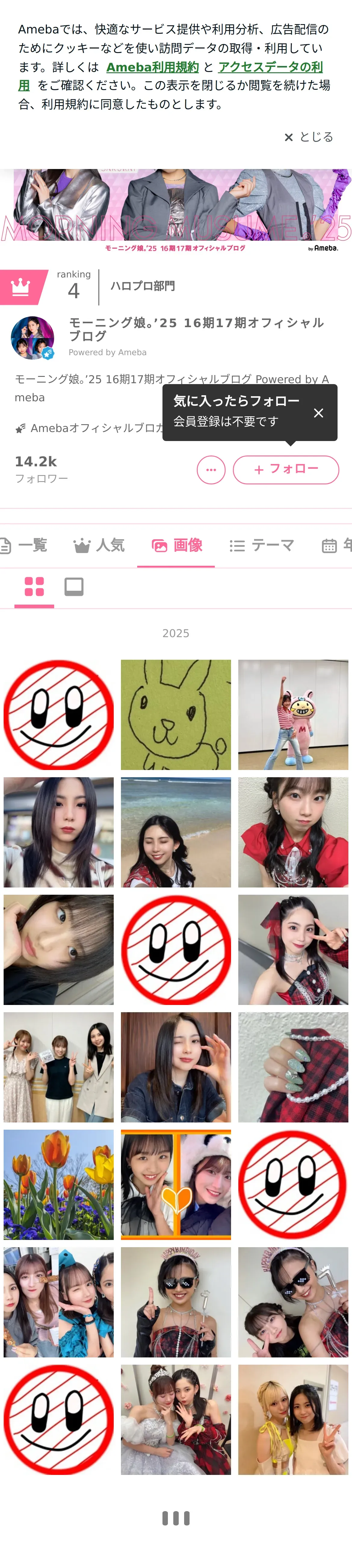Open the beach selfie photo

point(176,832)
